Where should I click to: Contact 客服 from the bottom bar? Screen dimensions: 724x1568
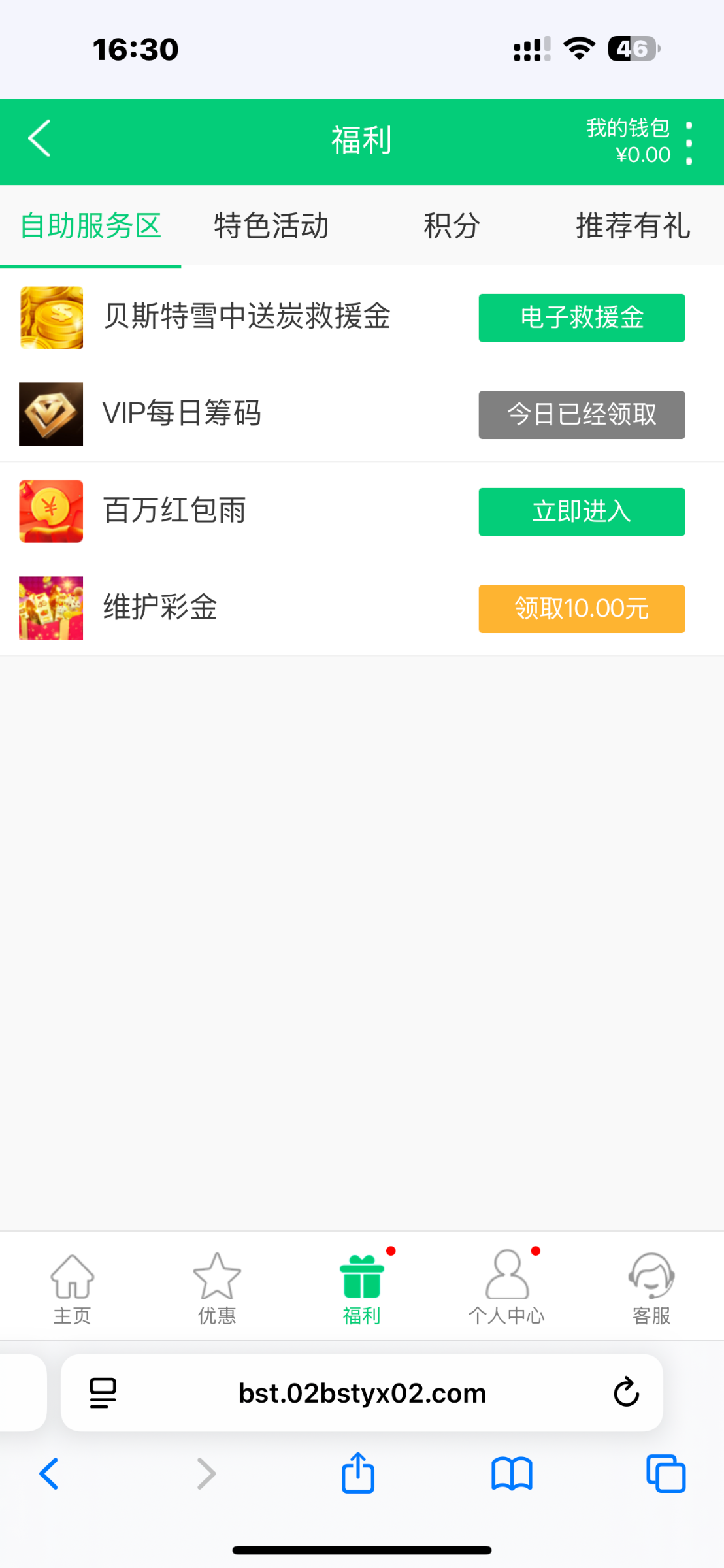coord(651,1288)
